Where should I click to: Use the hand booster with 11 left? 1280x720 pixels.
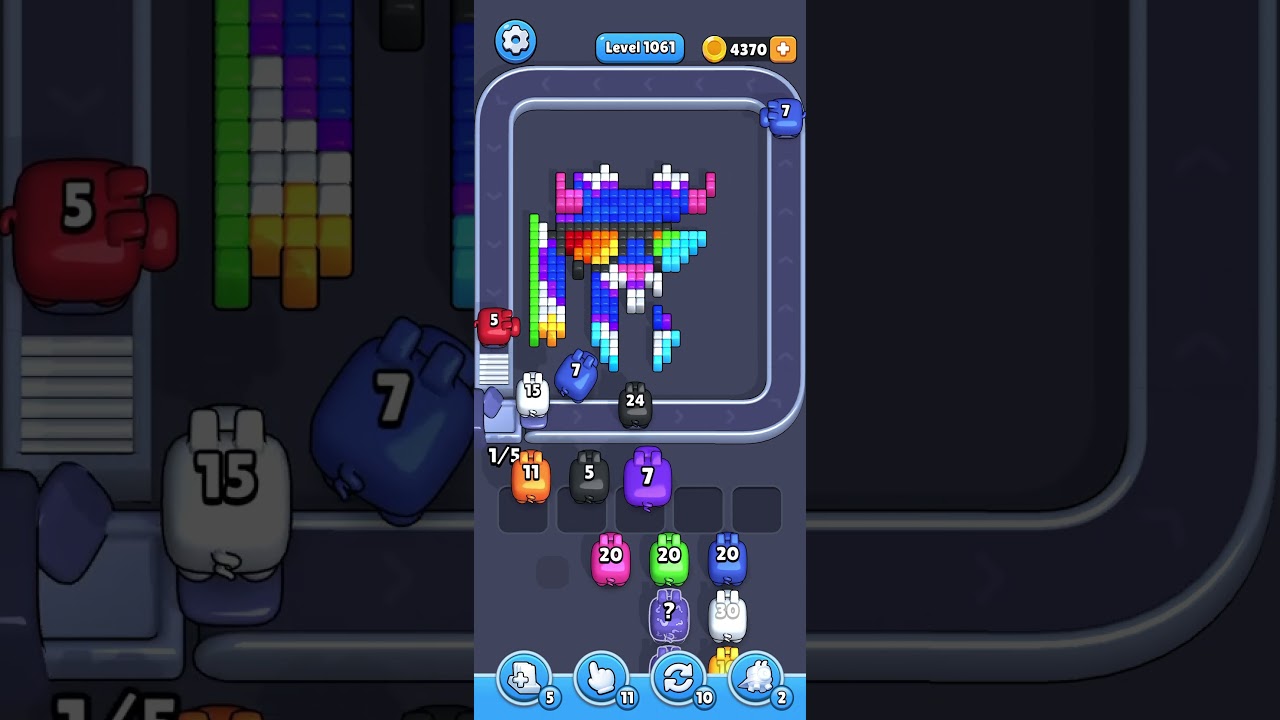click(601, 680)
